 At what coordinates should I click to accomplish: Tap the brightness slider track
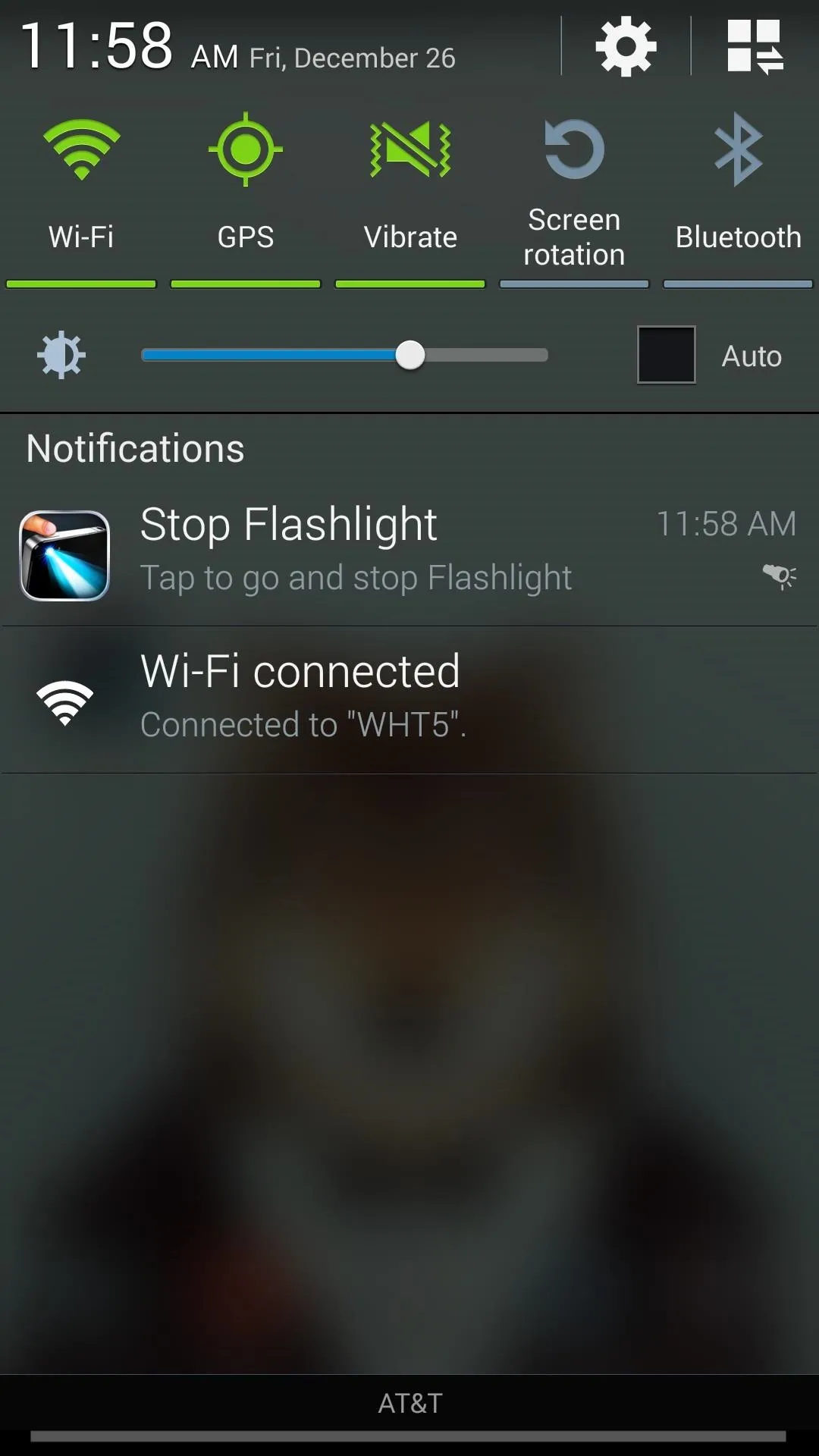[344, 355]
